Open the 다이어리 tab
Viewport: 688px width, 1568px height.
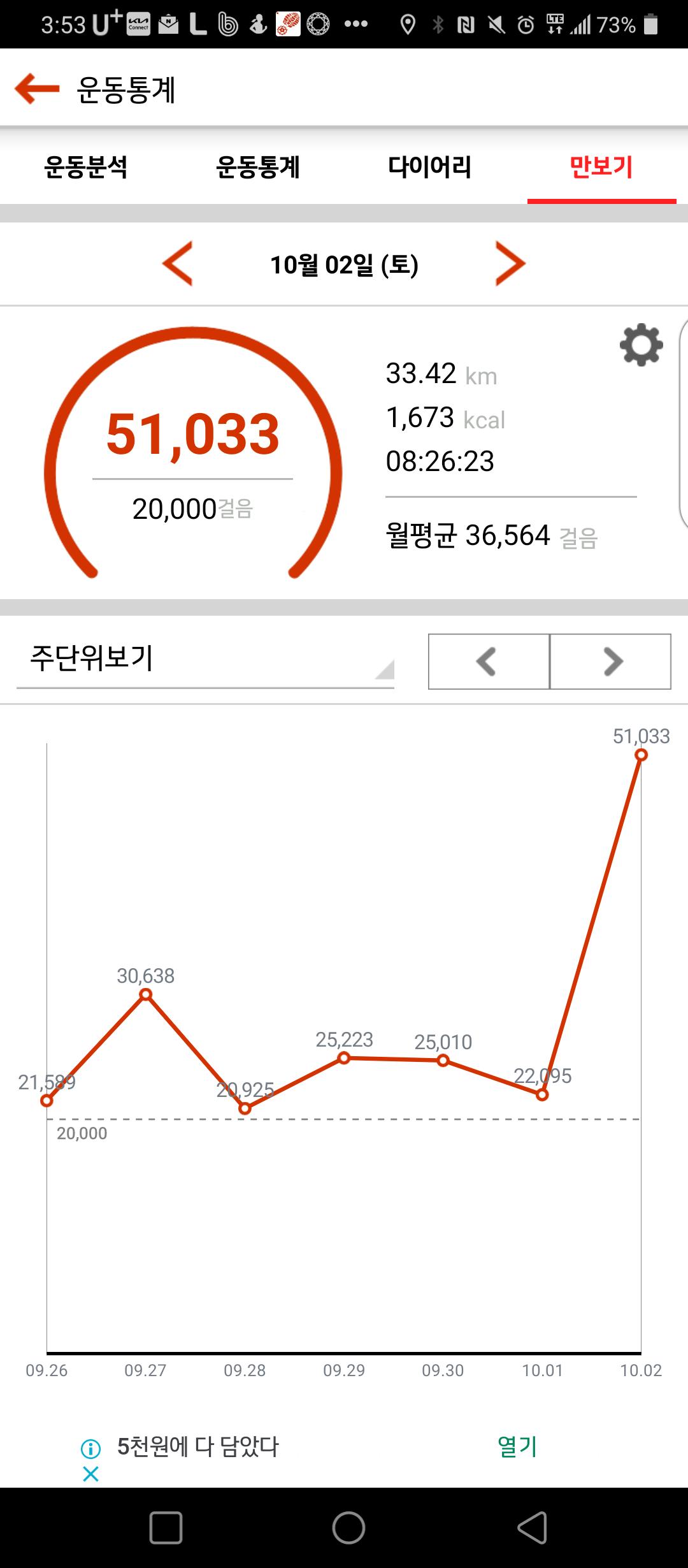(430, 167)
